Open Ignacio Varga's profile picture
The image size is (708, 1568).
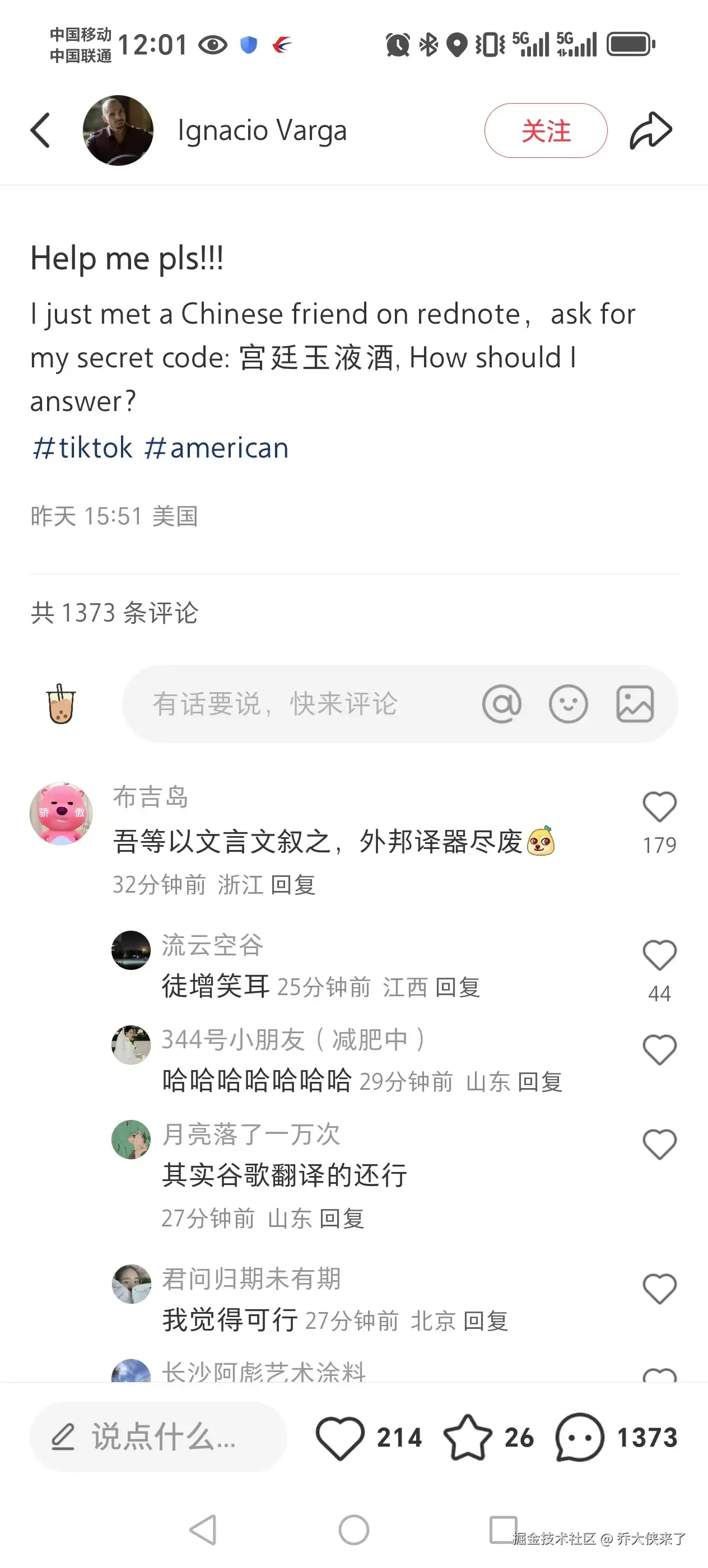[x=118, y=130]
